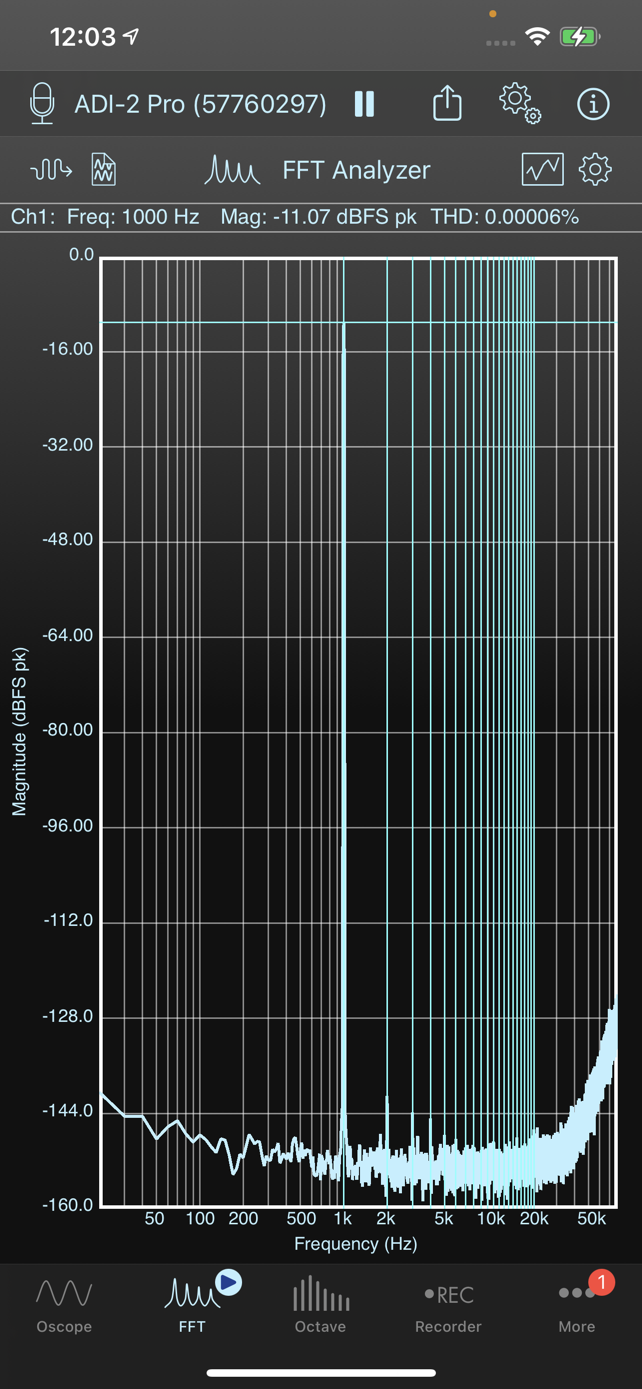Switch to the Octave tab
The image size is (642, 1389).
(320, 1305)
